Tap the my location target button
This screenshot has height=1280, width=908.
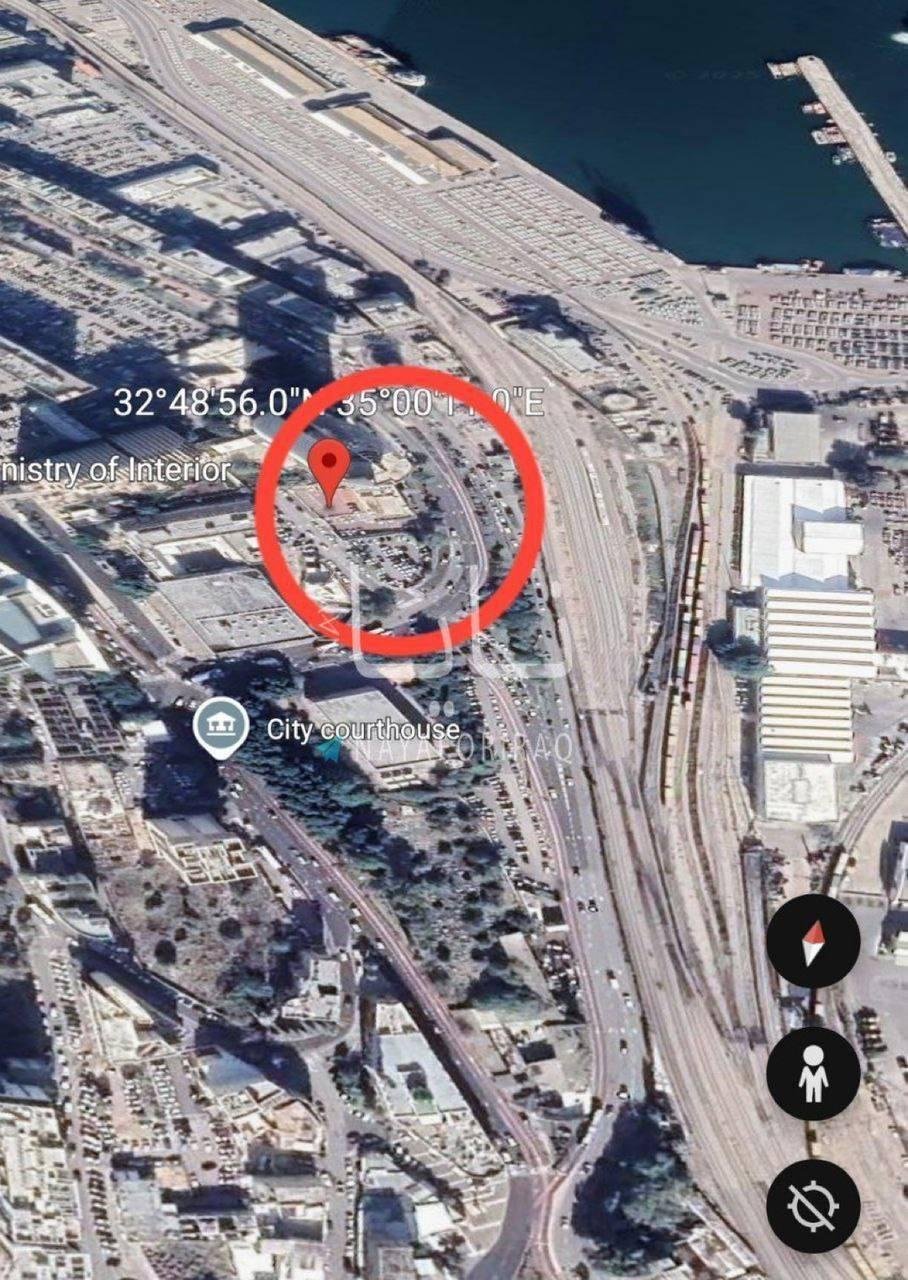pos(813,1205)
